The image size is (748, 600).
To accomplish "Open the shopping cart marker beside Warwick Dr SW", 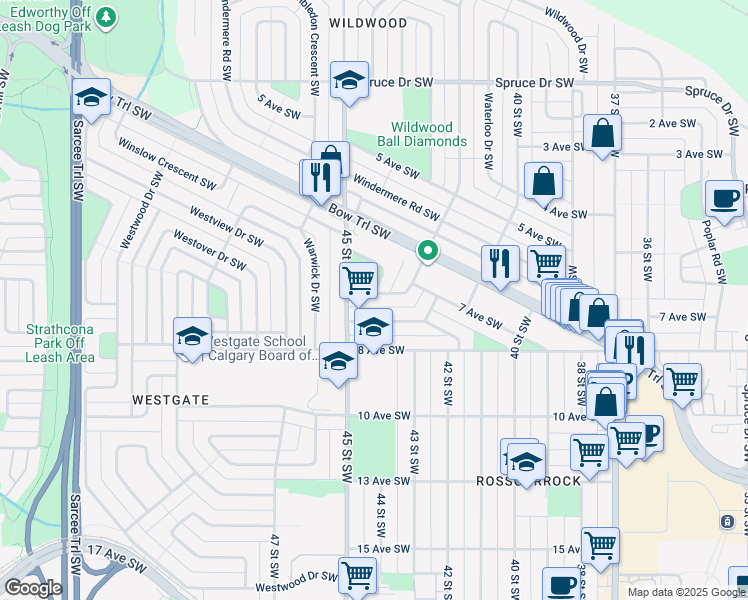I will pos(358,280).
